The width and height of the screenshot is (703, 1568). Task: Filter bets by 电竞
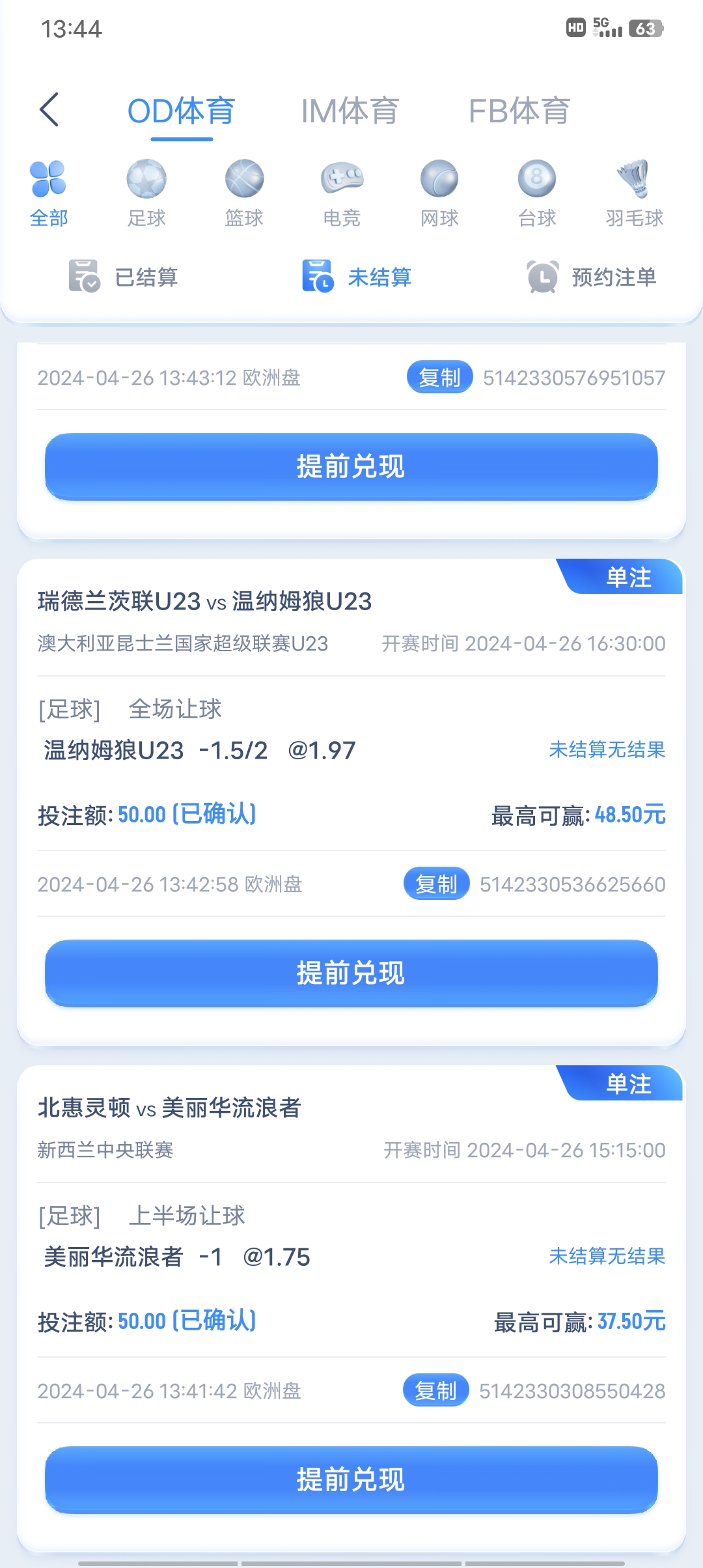pos(342,193)
